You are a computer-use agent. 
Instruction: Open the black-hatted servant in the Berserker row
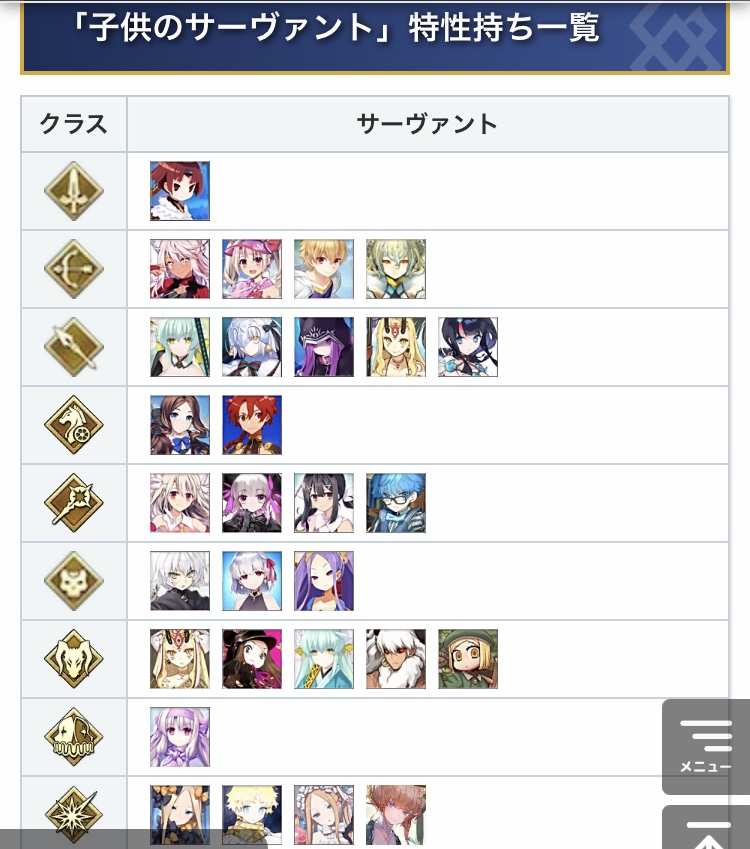pos(252,659)
